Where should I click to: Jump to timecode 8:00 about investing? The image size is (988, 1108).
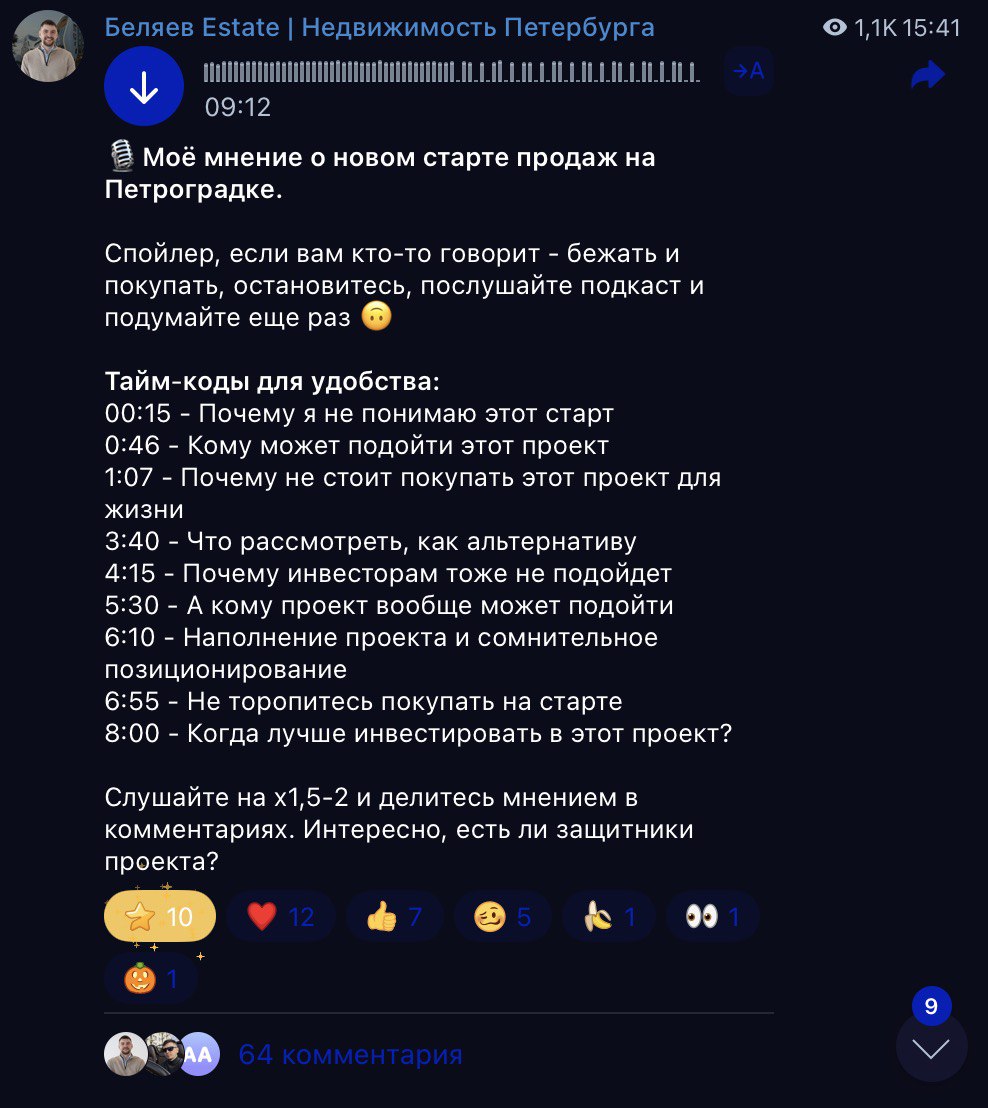132,734
